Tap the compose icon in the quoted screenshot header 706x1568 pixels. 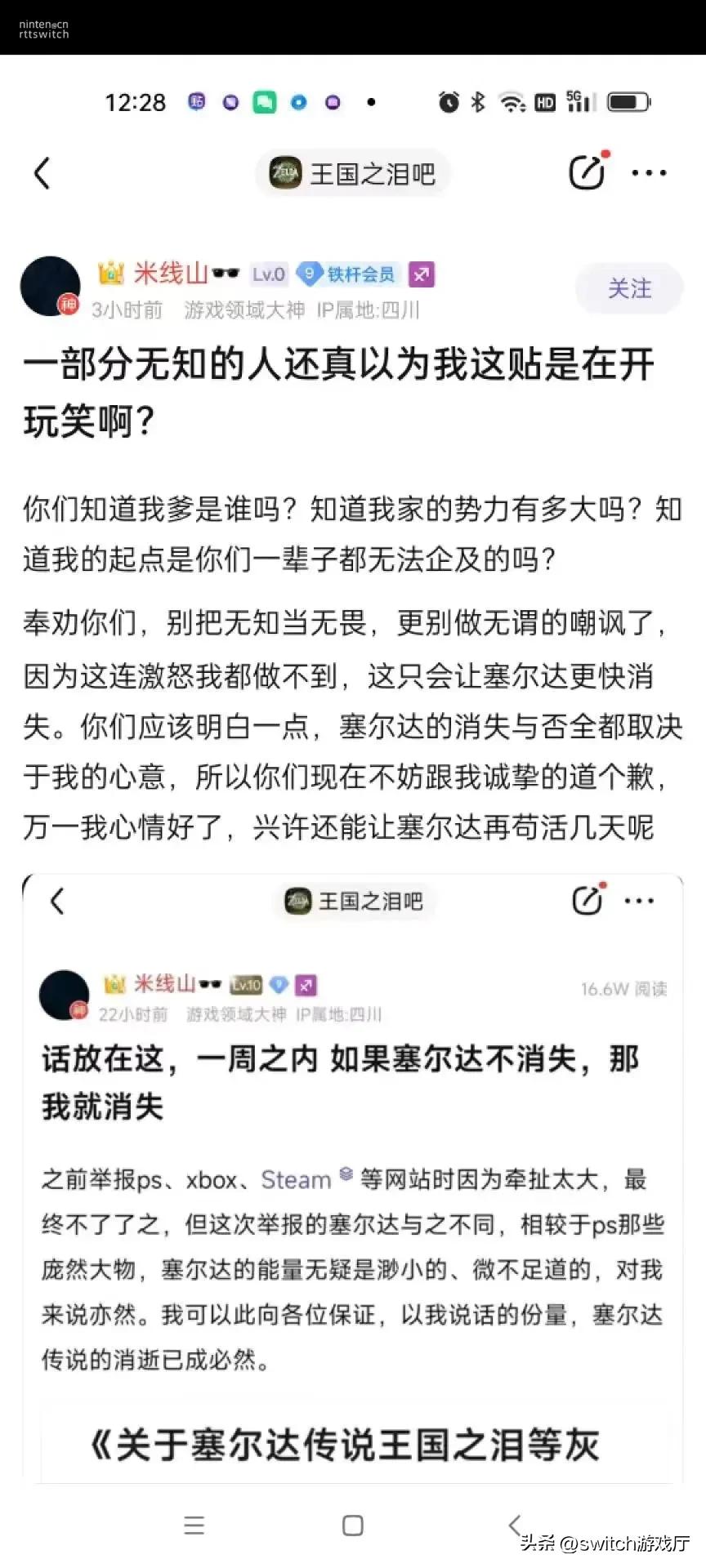pos(587,900)
